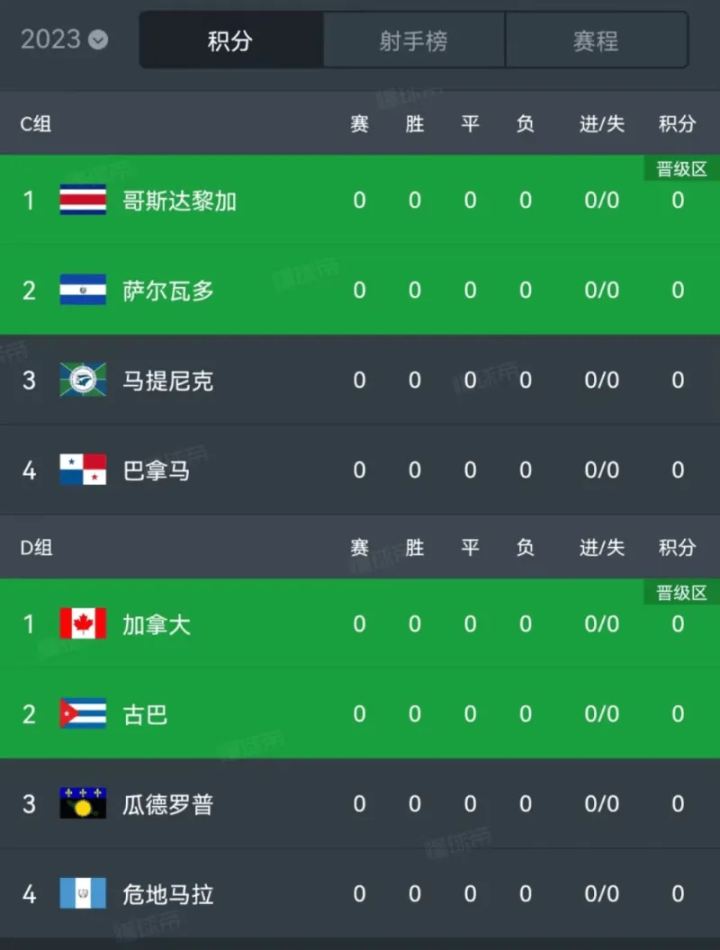
Task: Open the 2023 season dropdown
Action: coord(64,40)
